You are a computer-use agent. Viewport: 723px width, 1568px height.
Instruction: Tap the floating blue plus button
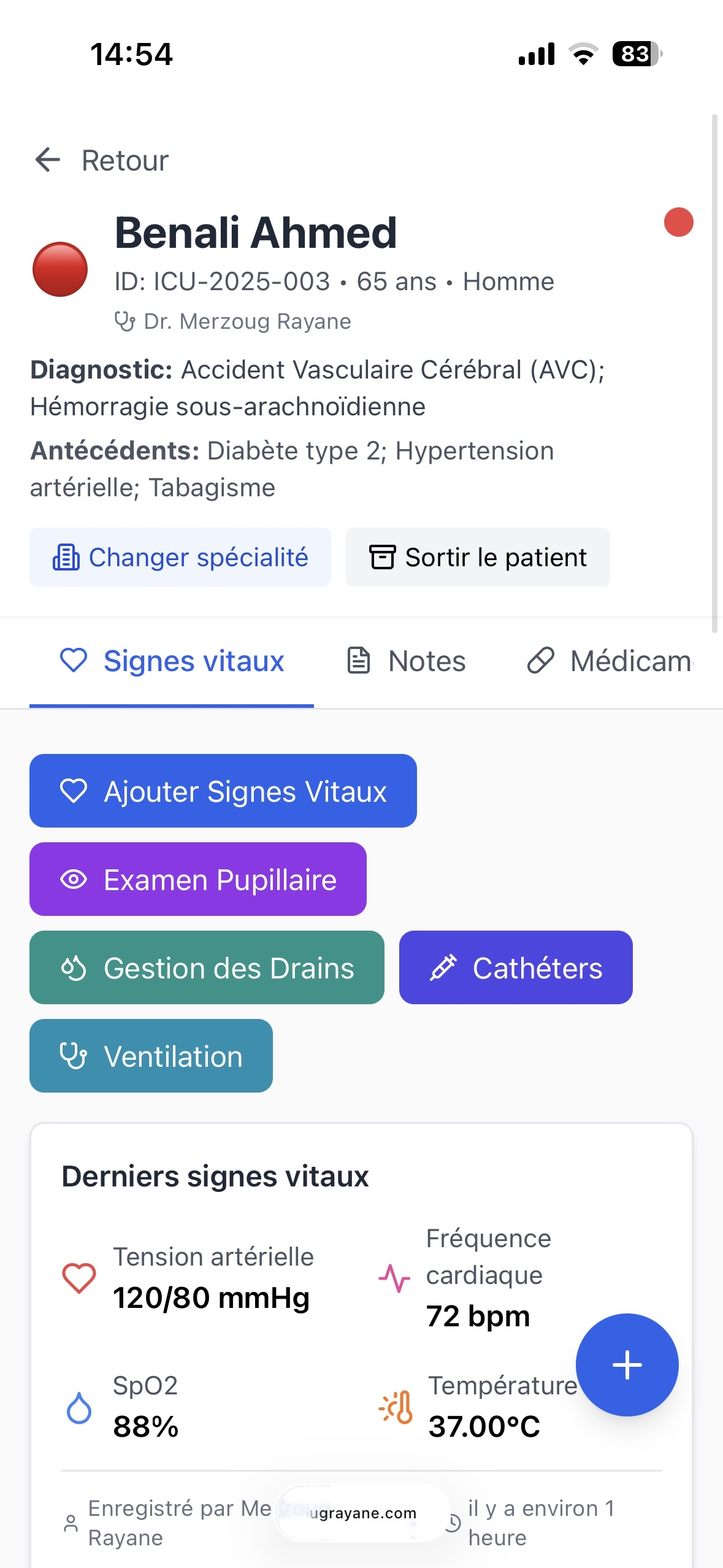pyautogui.click(x=627, y=1365)
